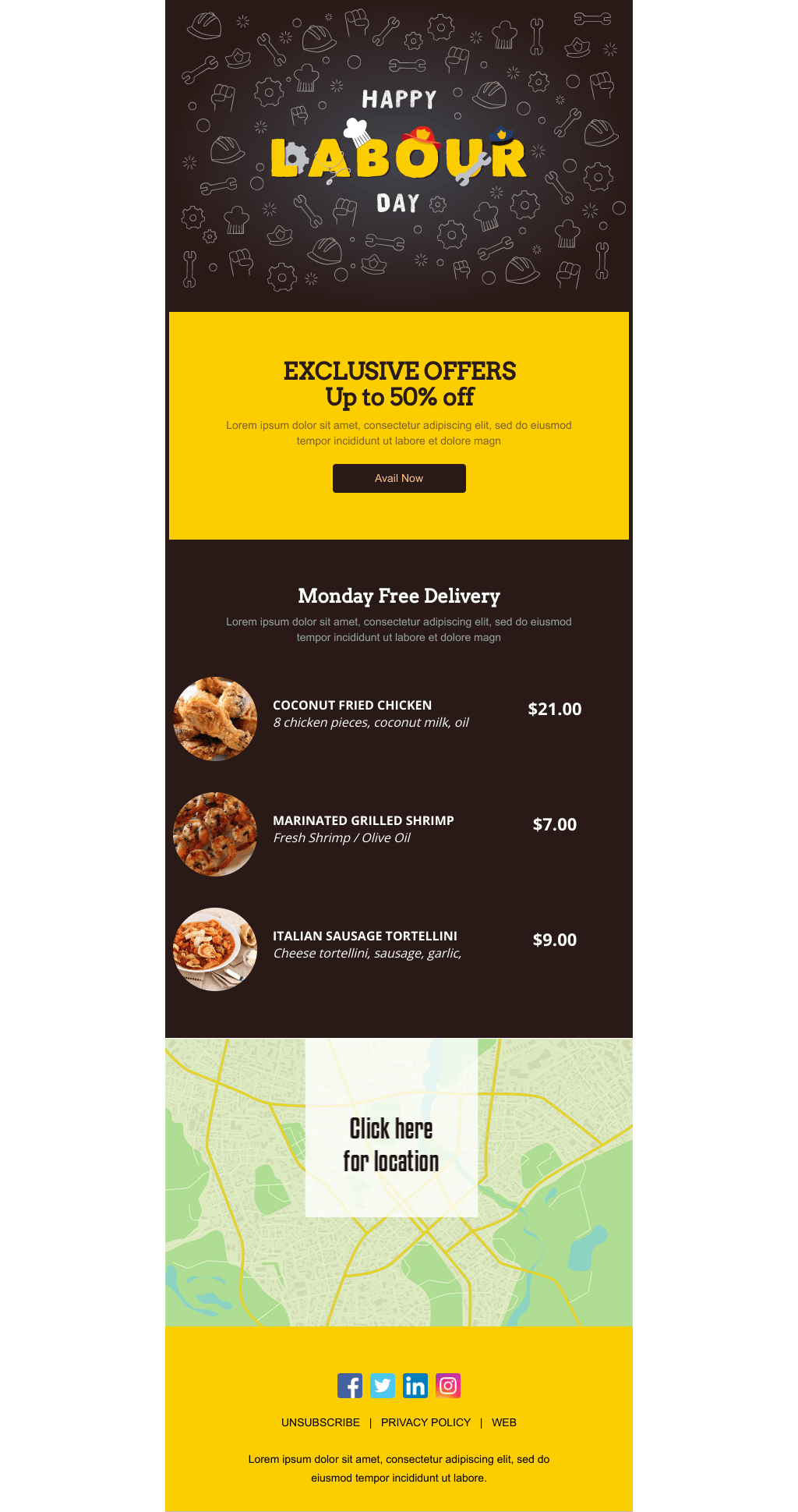Click here for location on the map
798x1512 pixels.
point(392,1144)
